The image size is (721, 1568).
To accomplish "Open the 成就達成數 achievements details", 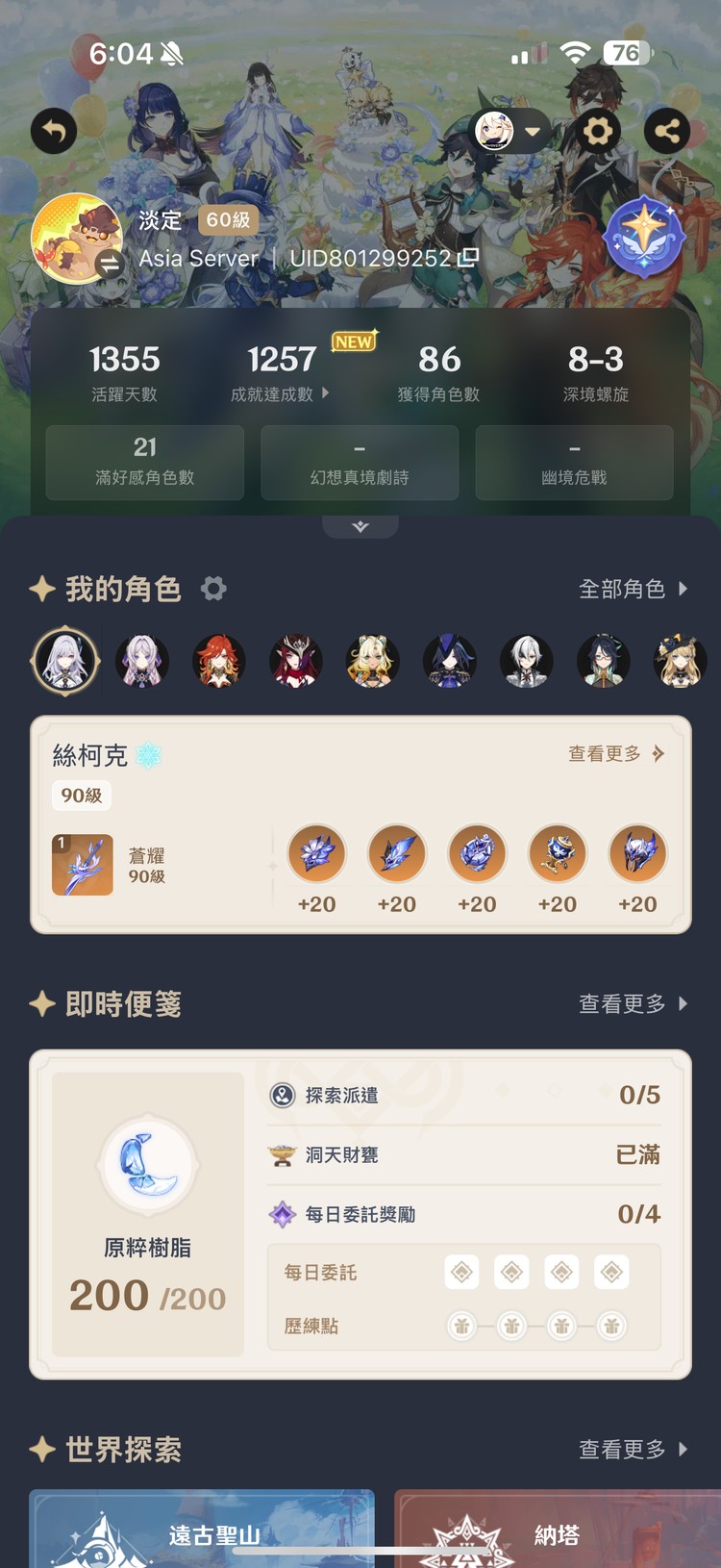I will coord(281,393).
